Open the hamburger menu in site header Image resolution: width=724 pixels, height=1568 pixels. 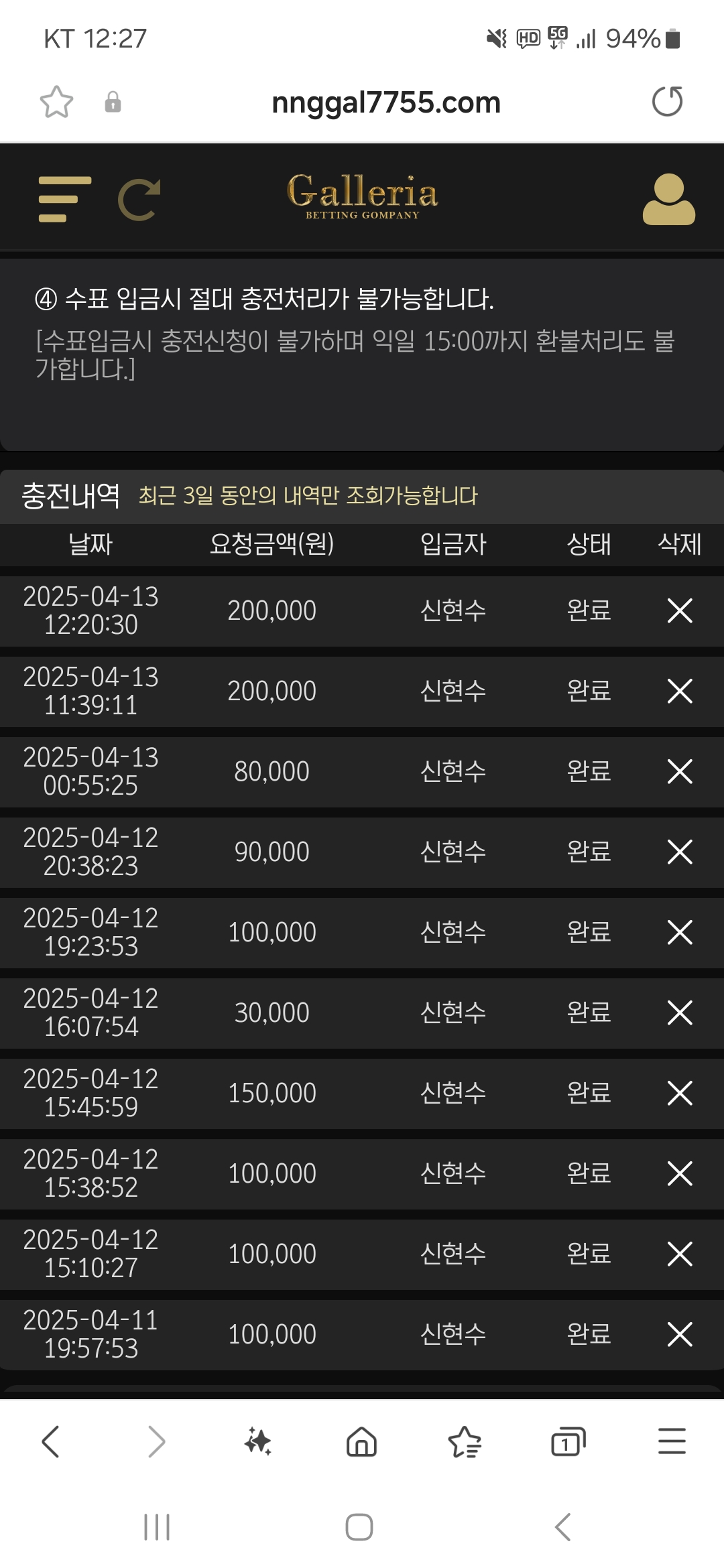[65, 199]
